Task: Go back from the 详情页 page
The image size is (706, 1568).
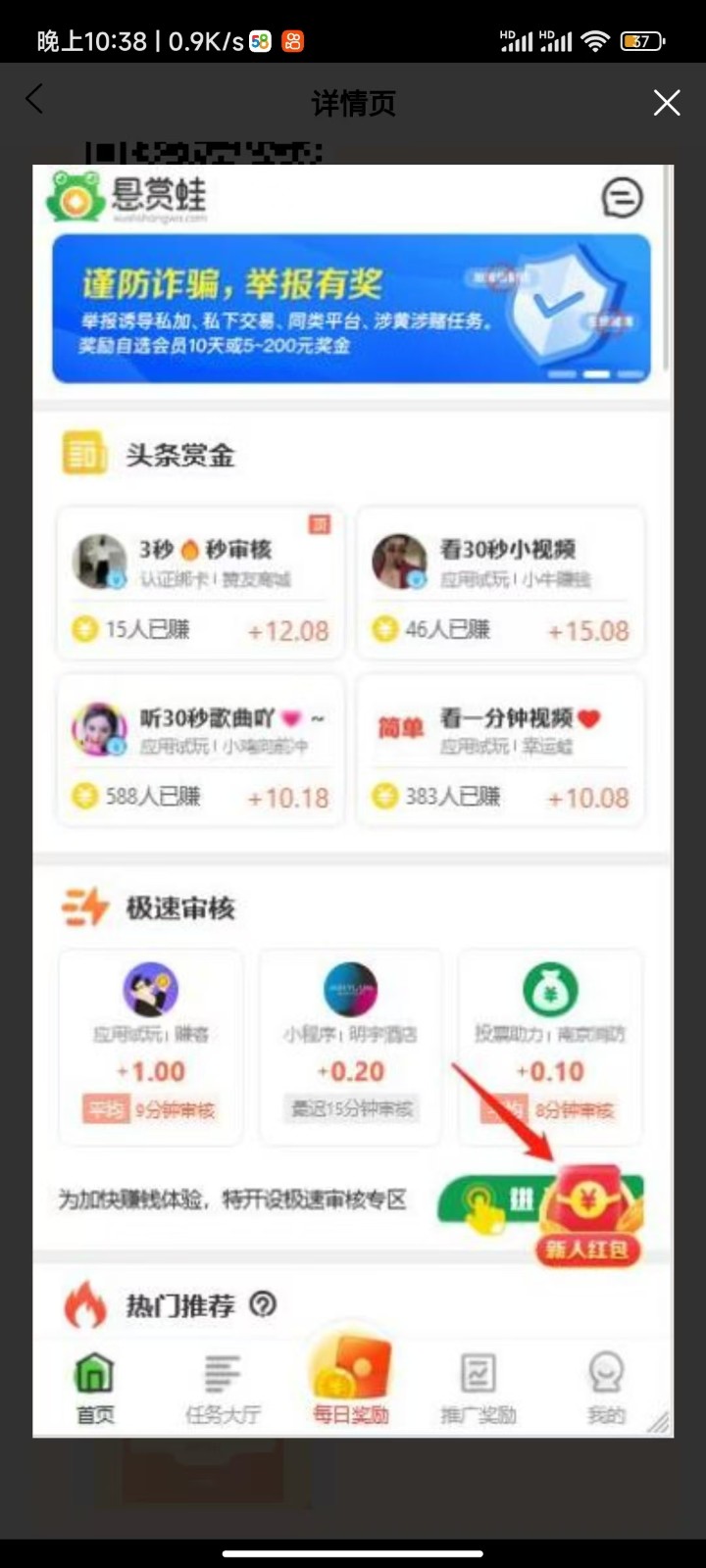Action: point(34,99)
